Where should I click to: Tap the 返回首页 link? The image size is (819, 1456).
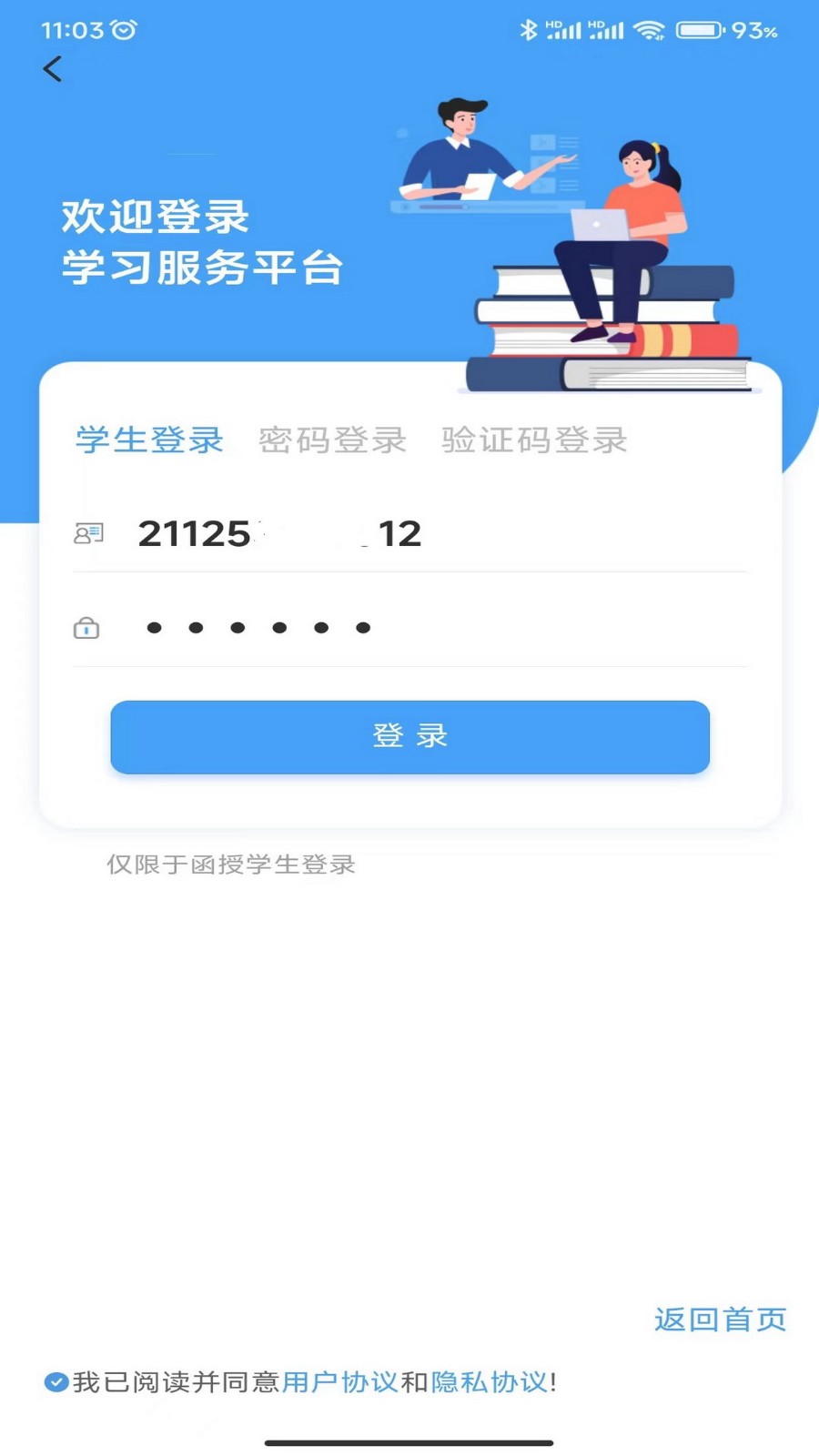point(719,1321)
